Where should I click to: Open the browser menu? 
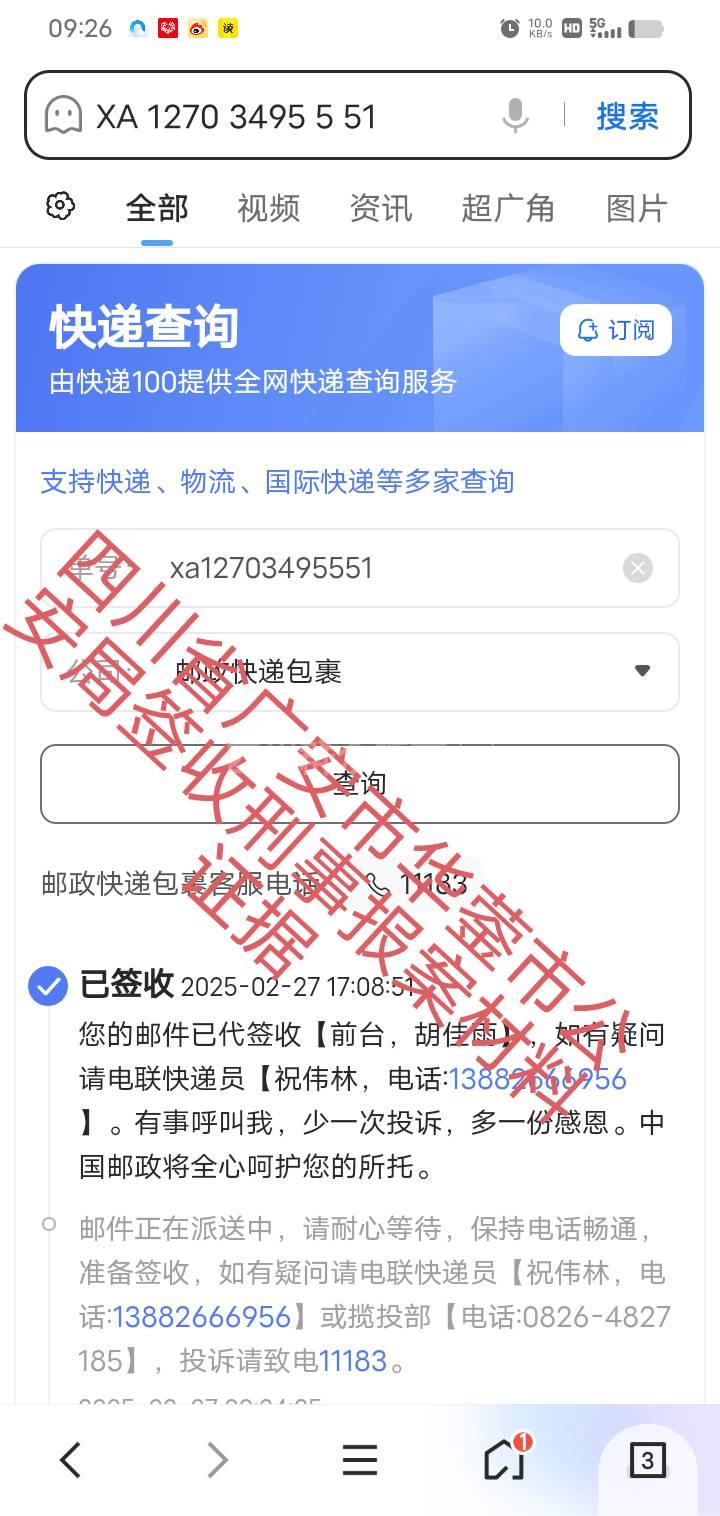(x=359, y=1461)
